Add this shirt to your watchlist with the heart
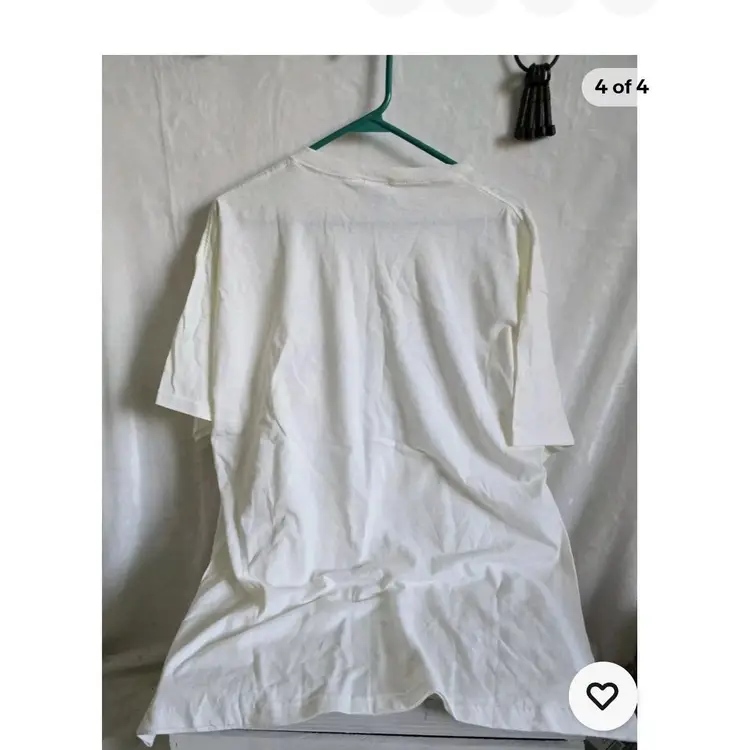 click(602, 696)
